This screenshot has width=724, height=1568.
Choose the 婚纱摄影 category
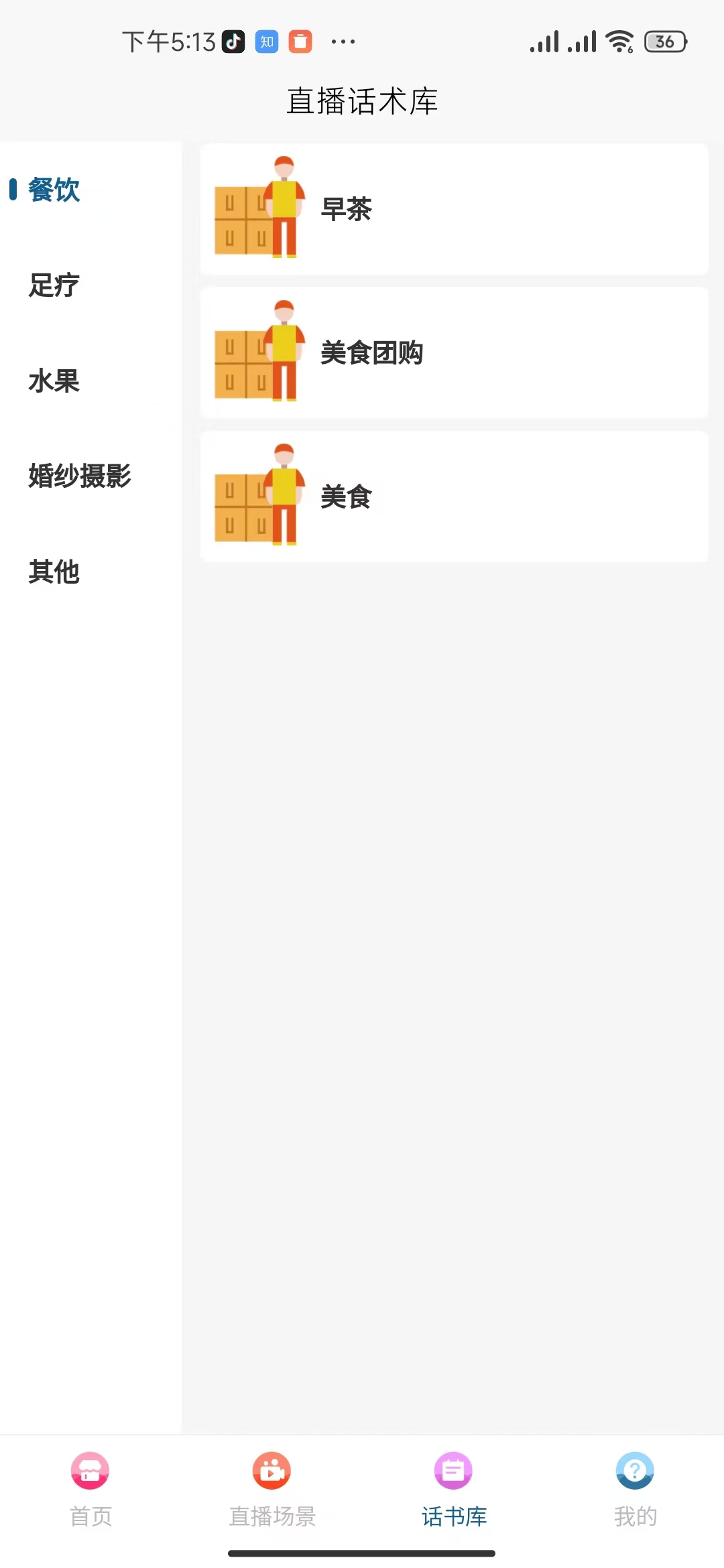(80, 476)
